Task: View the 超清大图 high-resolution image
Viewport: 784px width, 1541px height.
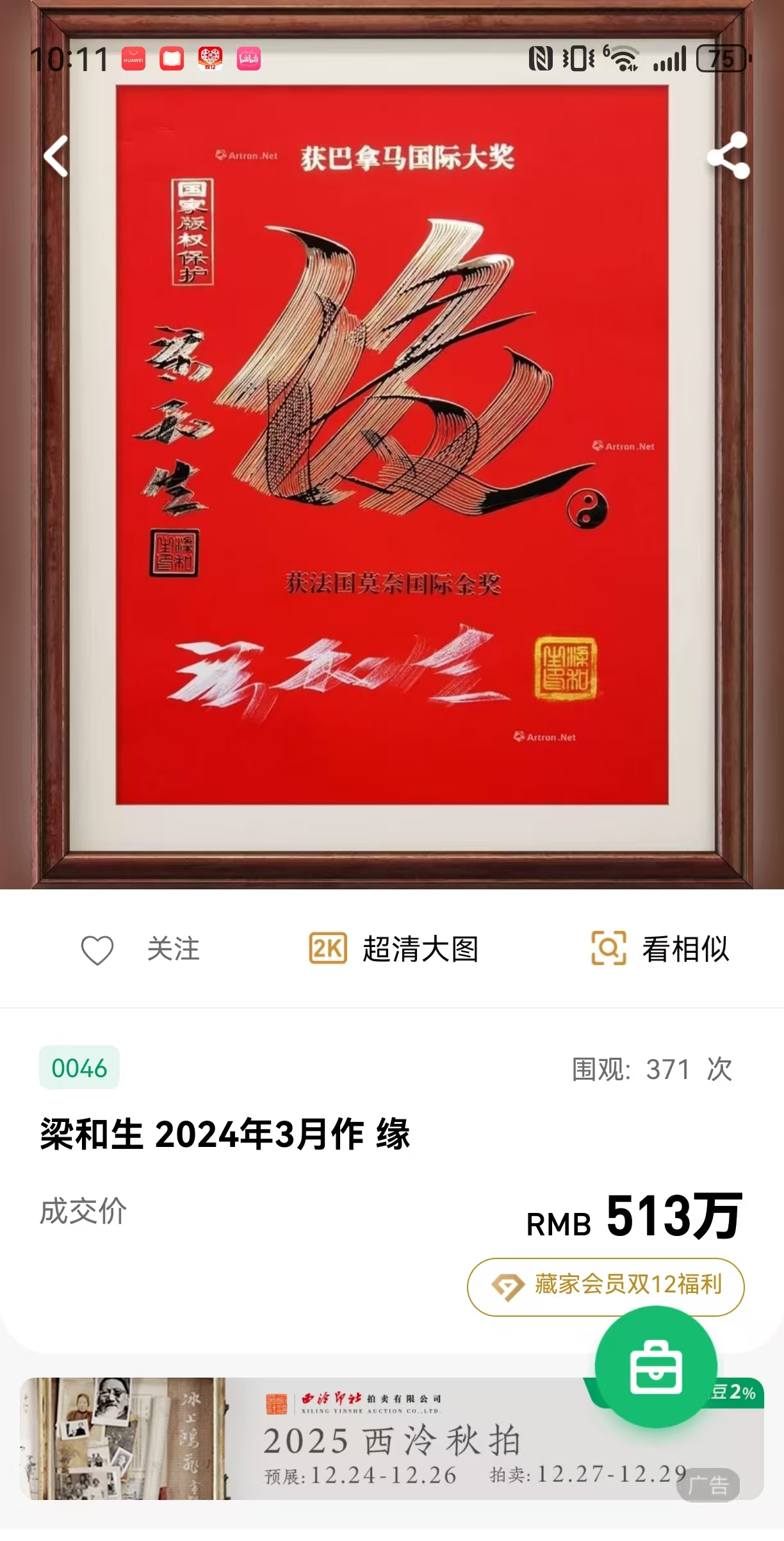Action: pyautogui.click(x=393, y=949)
